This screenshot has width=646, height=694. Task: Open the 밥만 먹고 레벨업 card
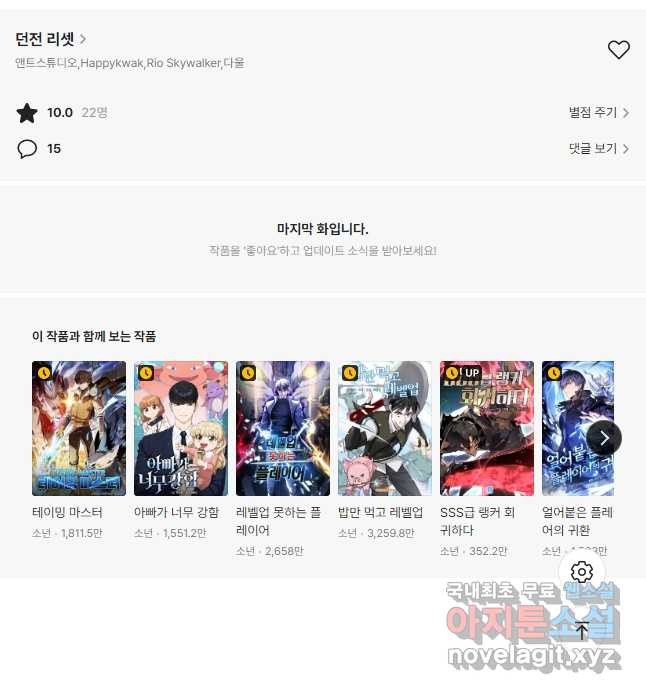pyautogui.click(x=385, y=429)
